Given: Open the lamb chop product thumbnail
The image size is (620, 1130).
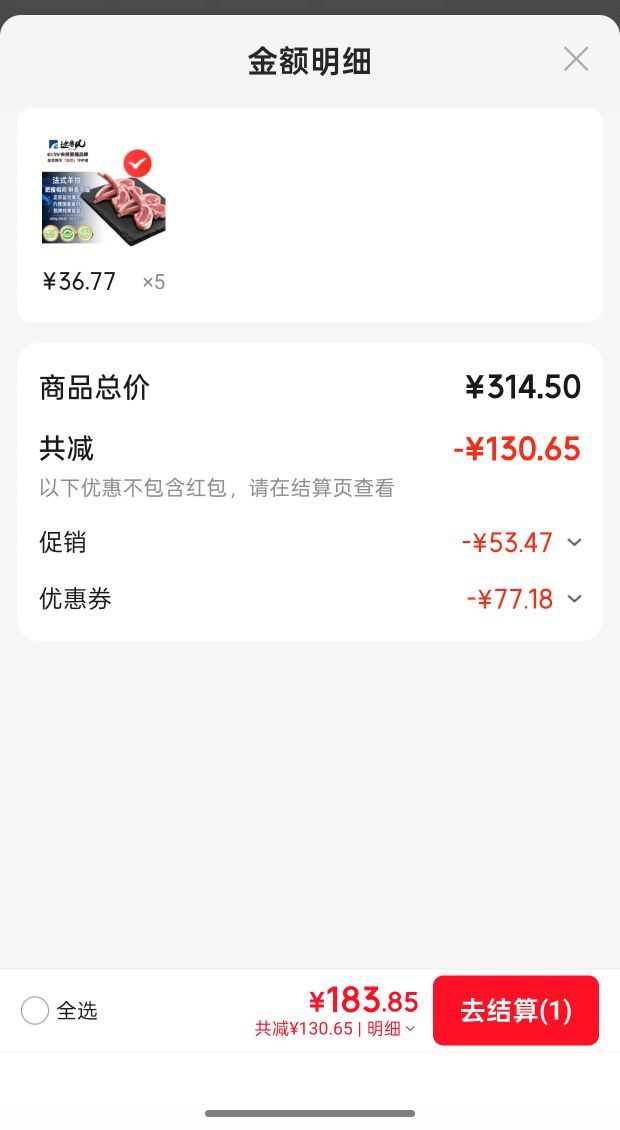Looking at the screenshot, I should click(x=104, y=190).
